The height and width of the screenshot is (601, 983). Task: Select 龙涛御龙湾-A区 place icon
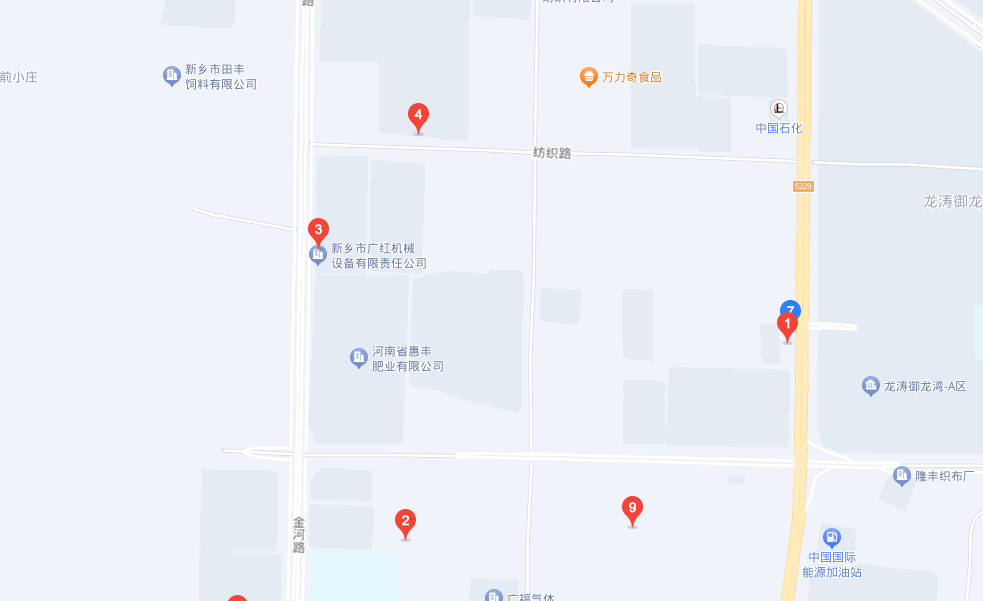[x=871, y=386]
